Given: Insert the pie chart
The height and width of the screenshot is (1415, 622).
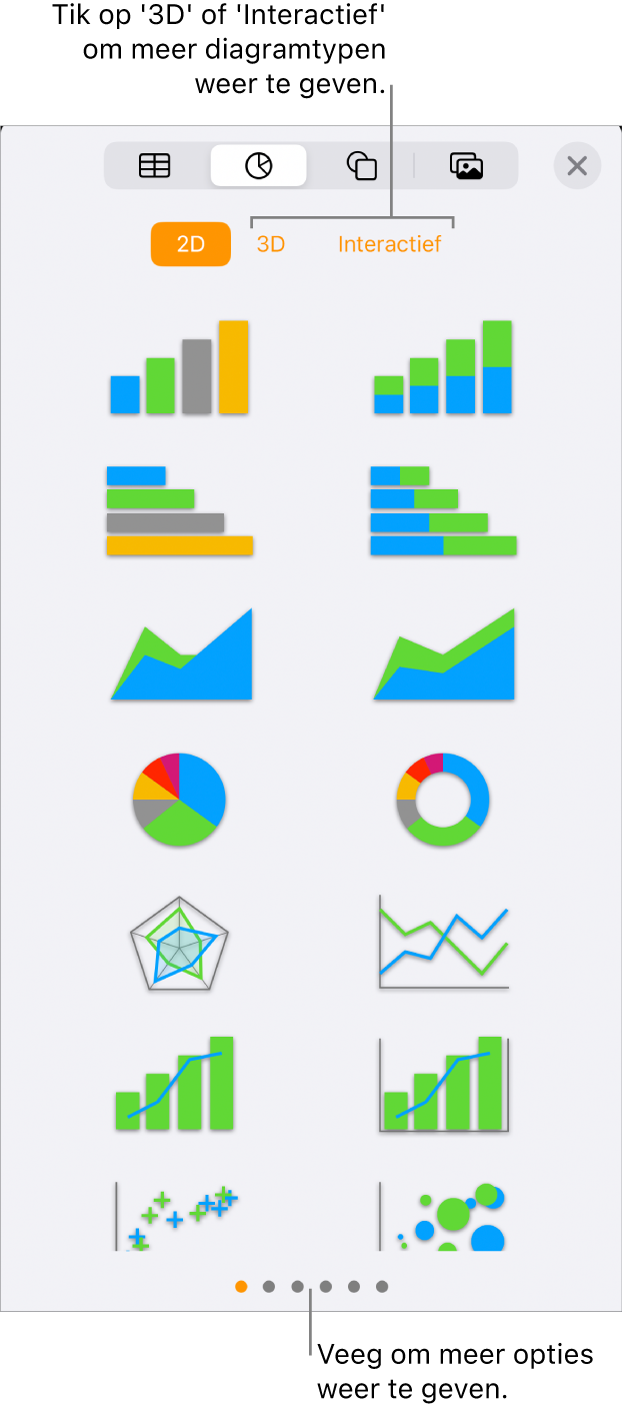Looking at the screenshot, I should (x=179, y=799).
